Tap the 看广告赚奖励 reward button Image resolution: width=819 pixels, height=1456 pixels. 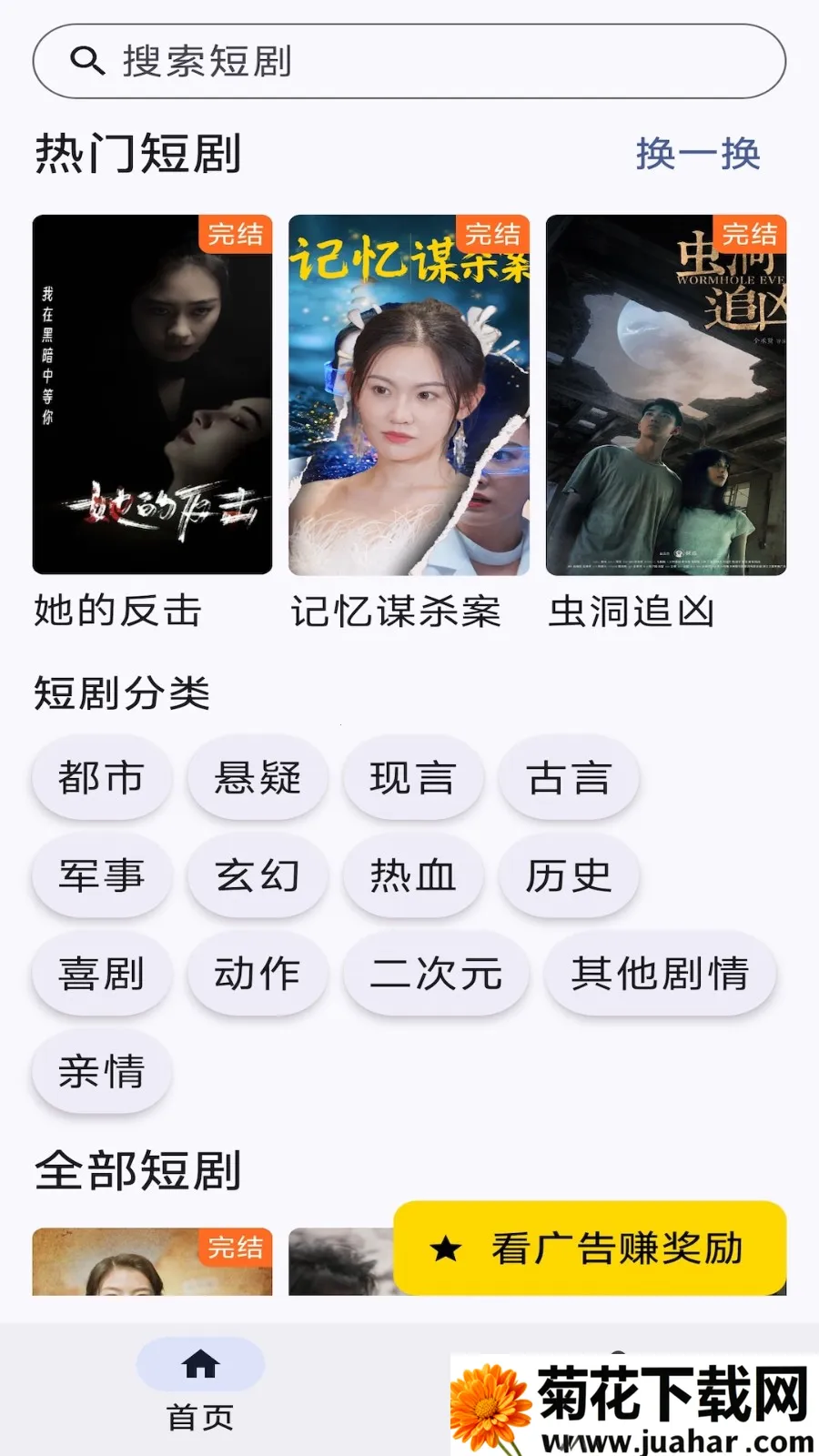pos(590,1249)
